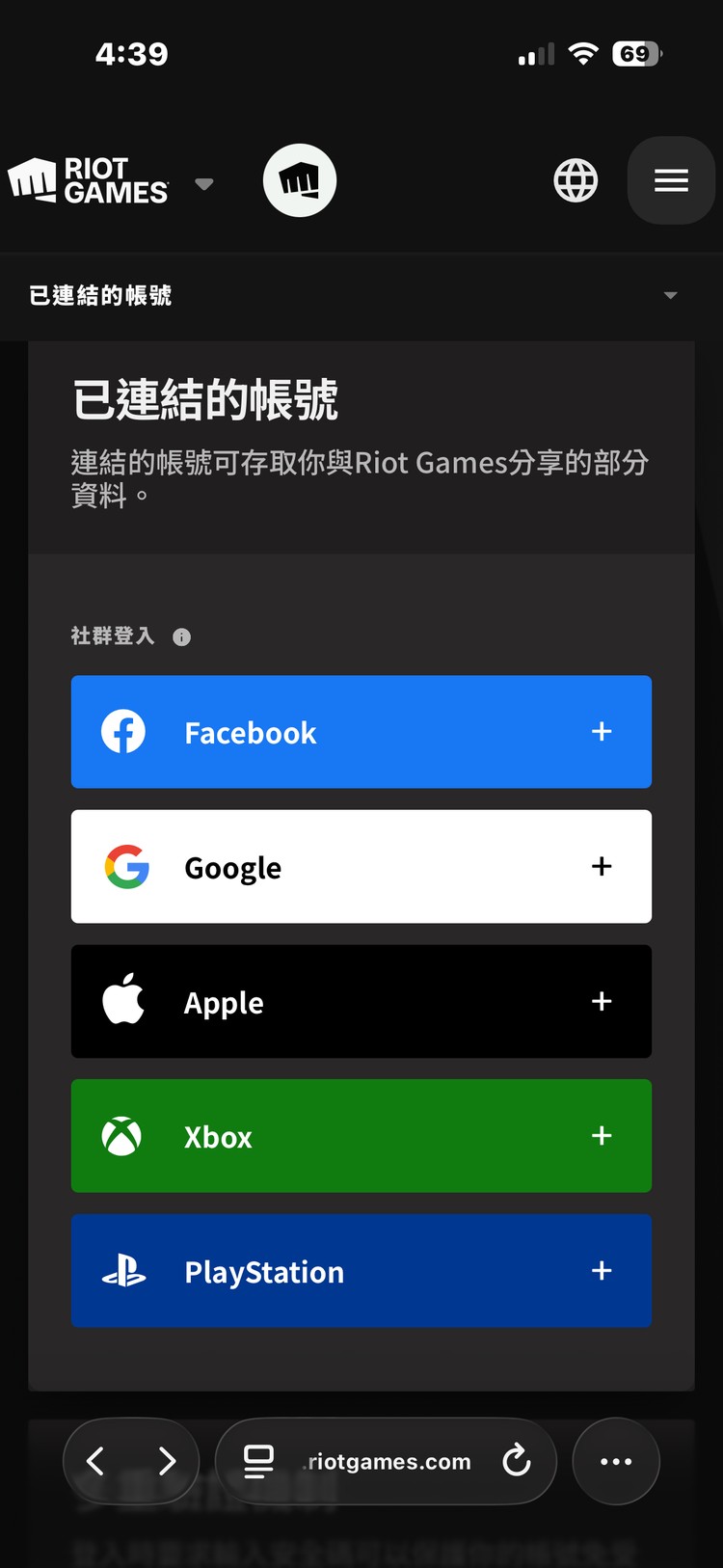Tap the plus icon on the PlayStation row
This screenshot has height=1568, width=723.
pyautogui.click(x=602, y=1271)
